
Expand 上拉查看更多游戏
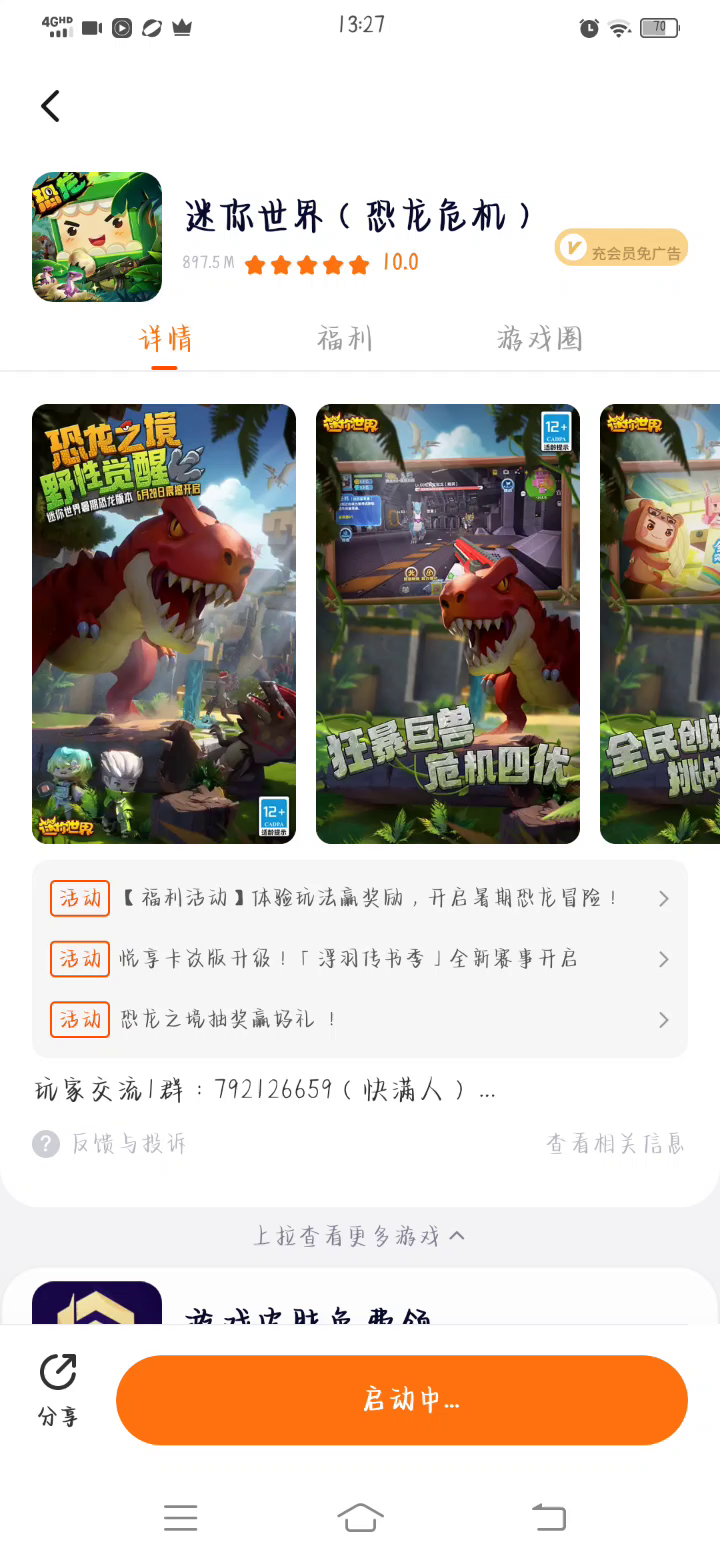tap(360, 1236)
